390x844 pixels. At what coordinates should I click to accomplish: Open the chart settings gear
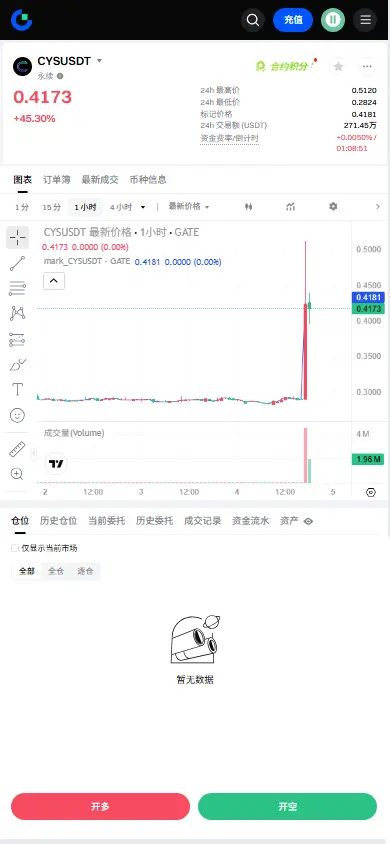point(333,207)
